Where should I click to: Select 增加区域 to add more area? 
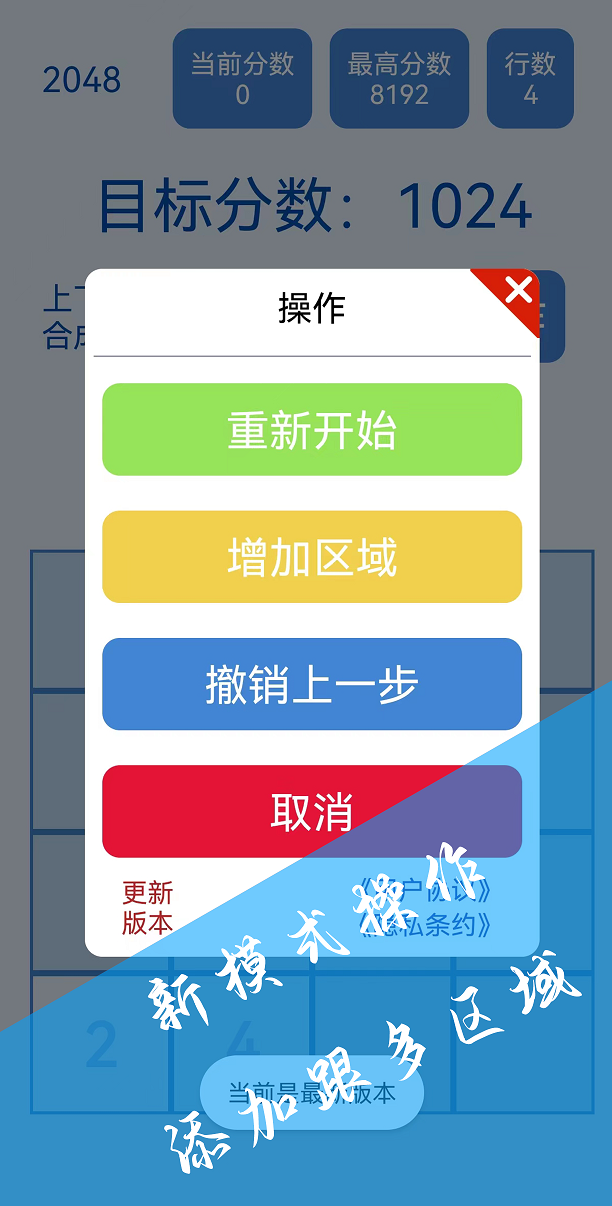point(312,557)
